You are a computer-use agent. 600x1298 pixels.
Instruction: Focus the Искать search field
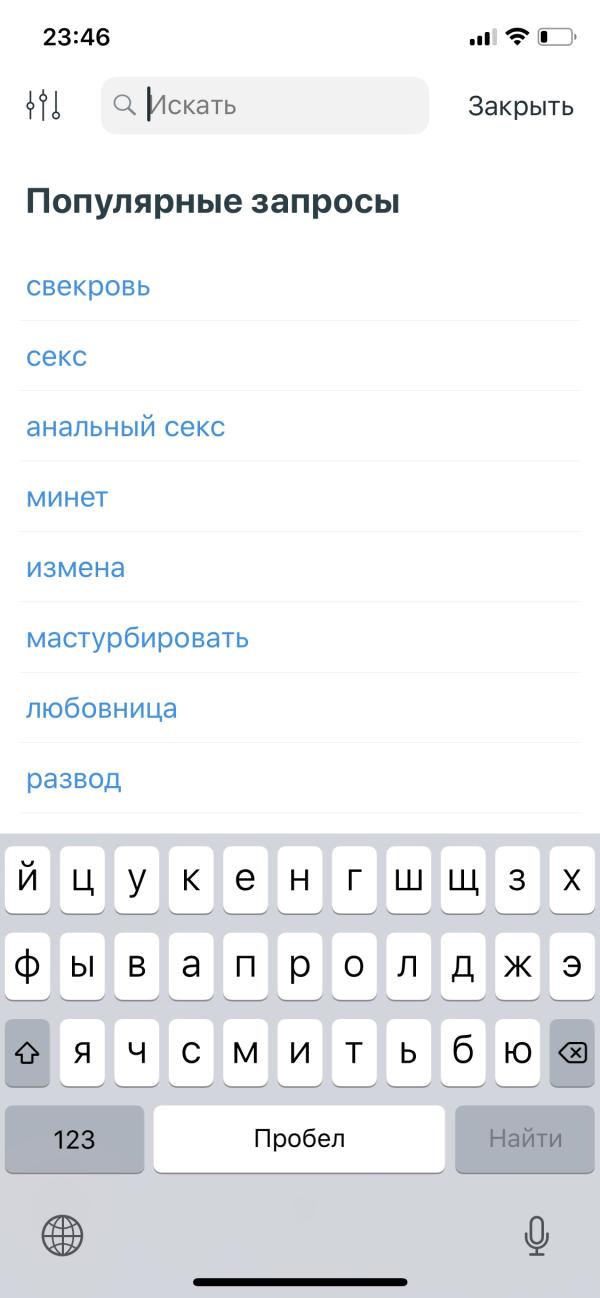[265, 105]
